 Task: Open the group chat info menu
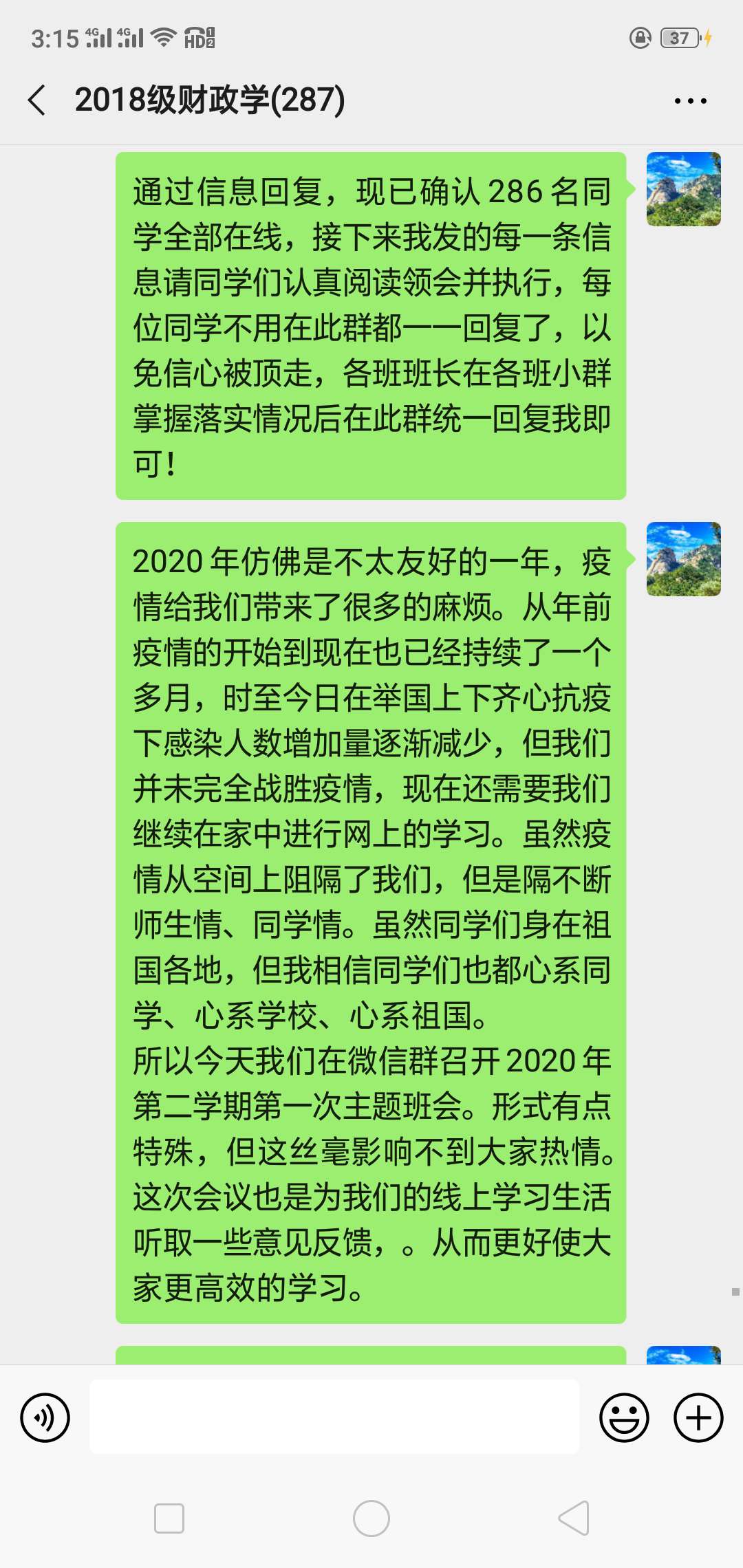coord(690,101)
